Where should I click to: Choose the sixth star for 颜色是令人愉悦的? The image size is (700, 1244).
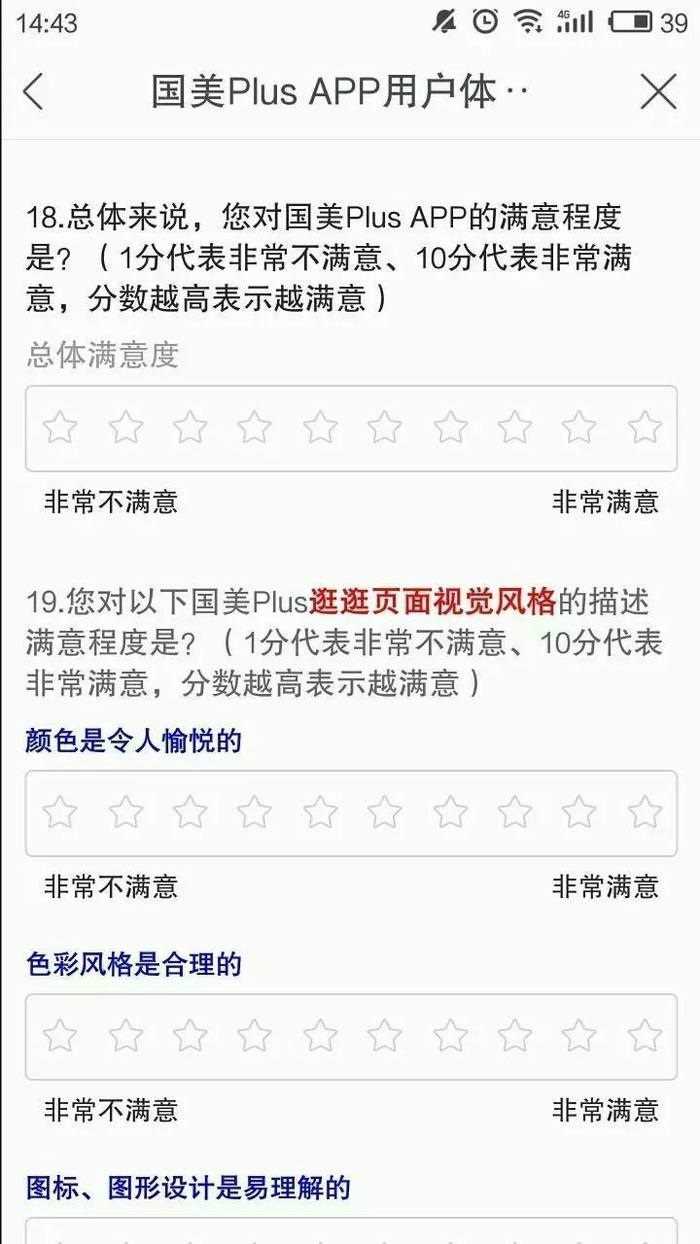[385, 812]
